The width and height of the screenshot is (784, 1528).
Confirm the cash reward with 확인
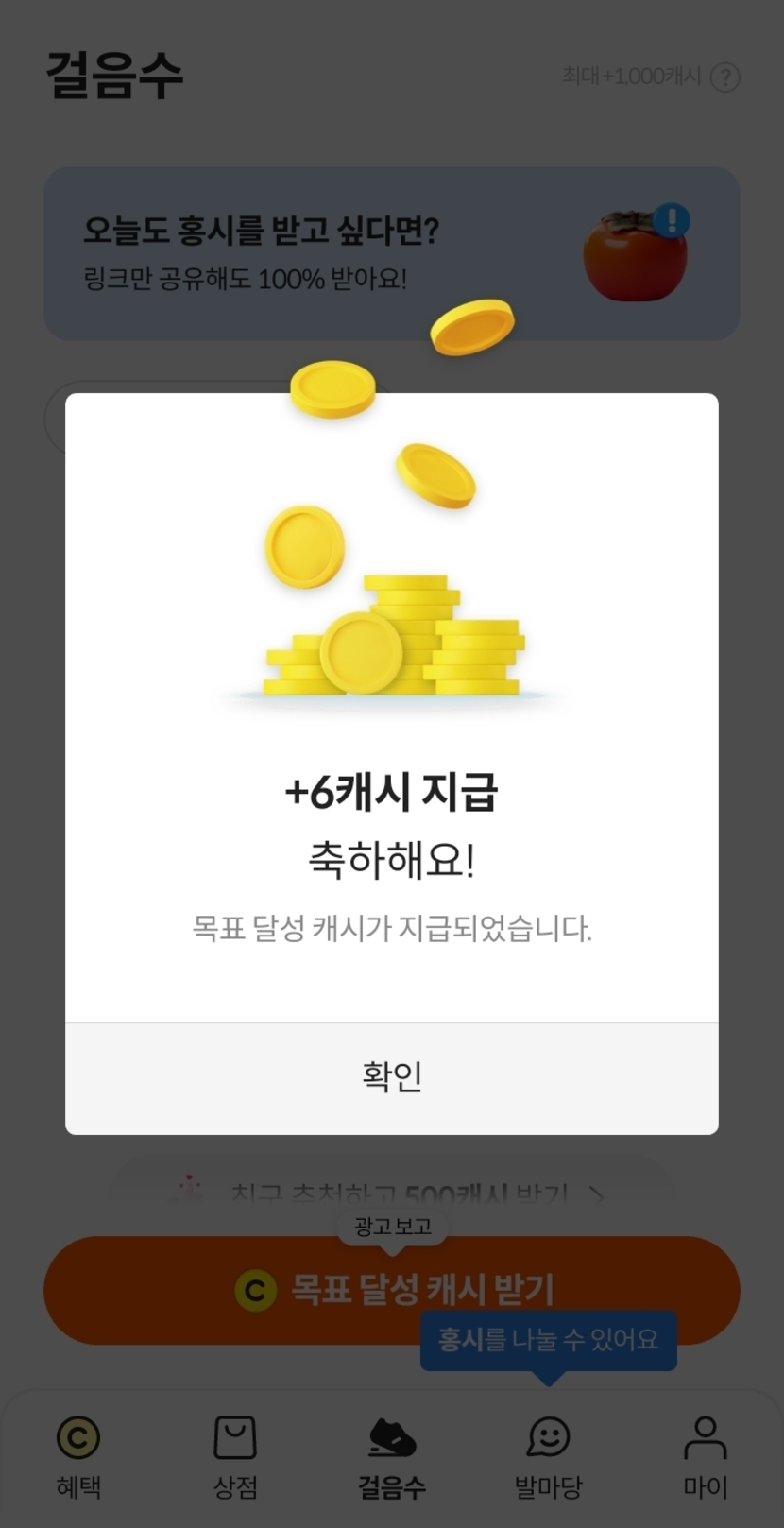click(x=391, y=1077)
